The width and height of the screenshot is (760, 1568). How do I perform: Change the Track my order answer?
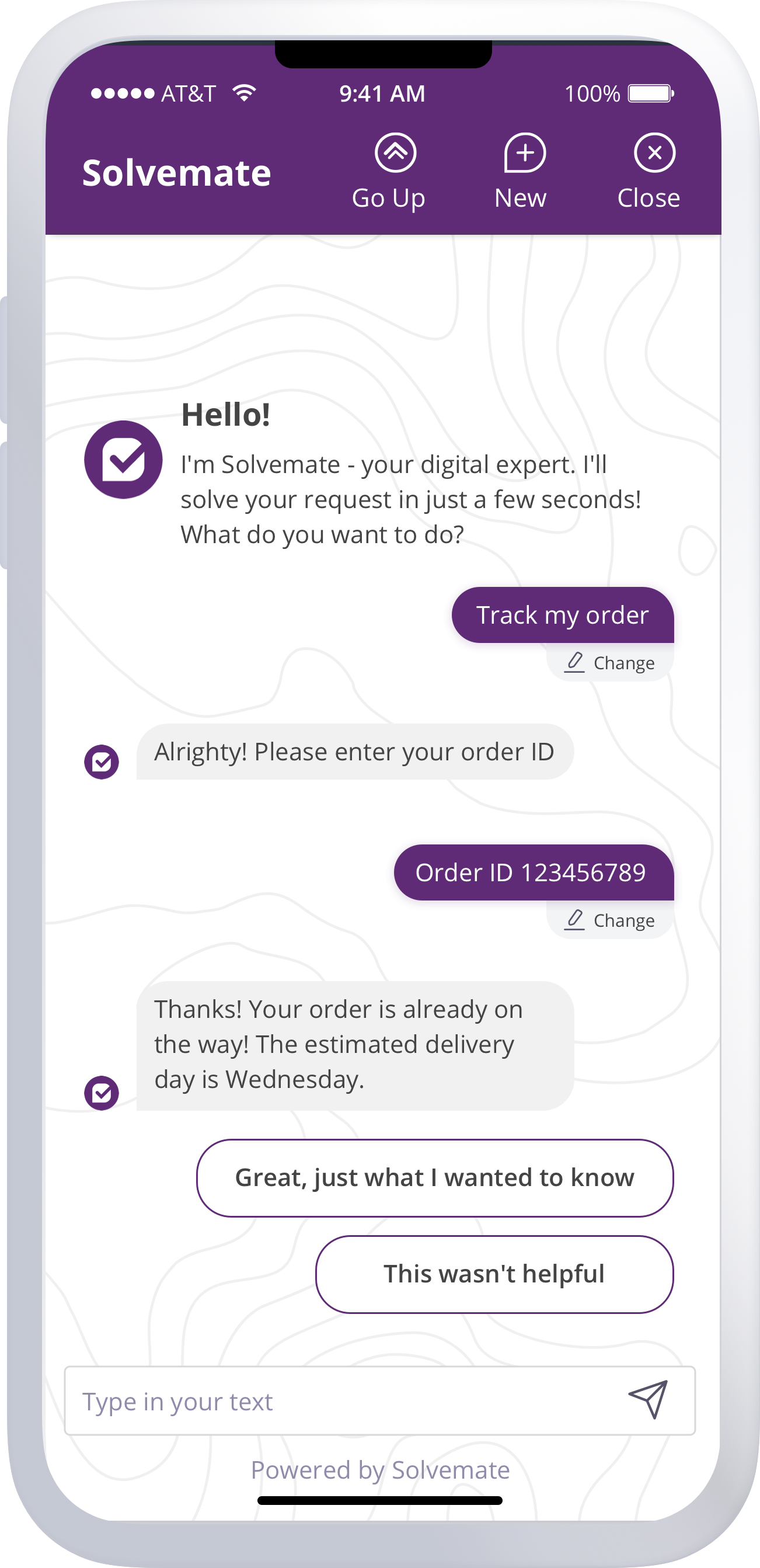pos(611,662)
